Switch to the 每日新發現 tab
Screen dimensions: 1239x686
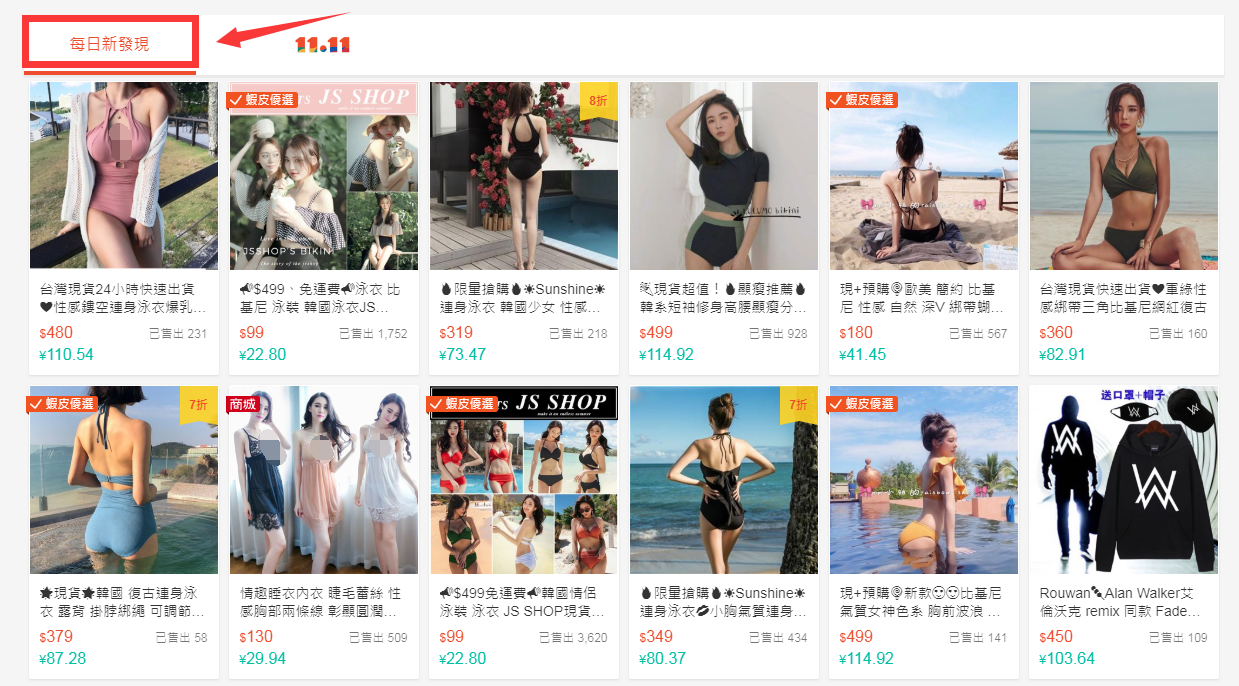pyautogui.click(x=110, y=44)
